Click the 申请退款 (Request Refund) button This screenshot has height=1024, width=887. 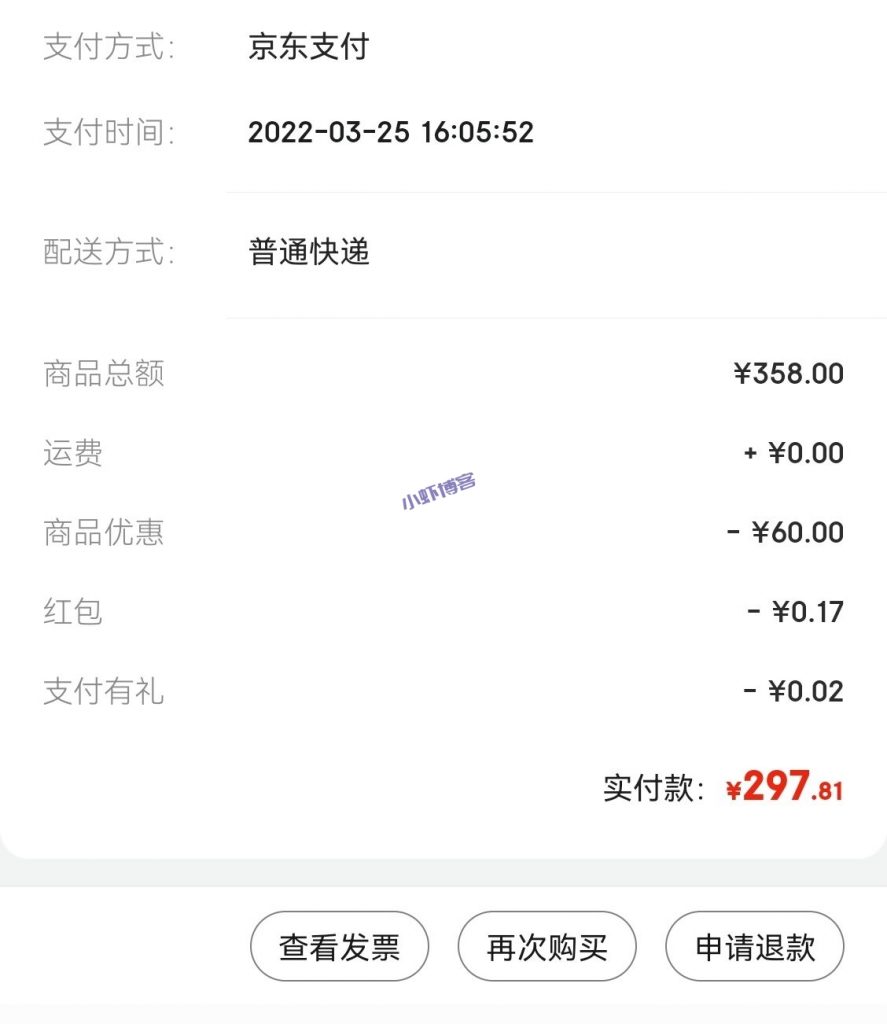(x=754, y=946)
